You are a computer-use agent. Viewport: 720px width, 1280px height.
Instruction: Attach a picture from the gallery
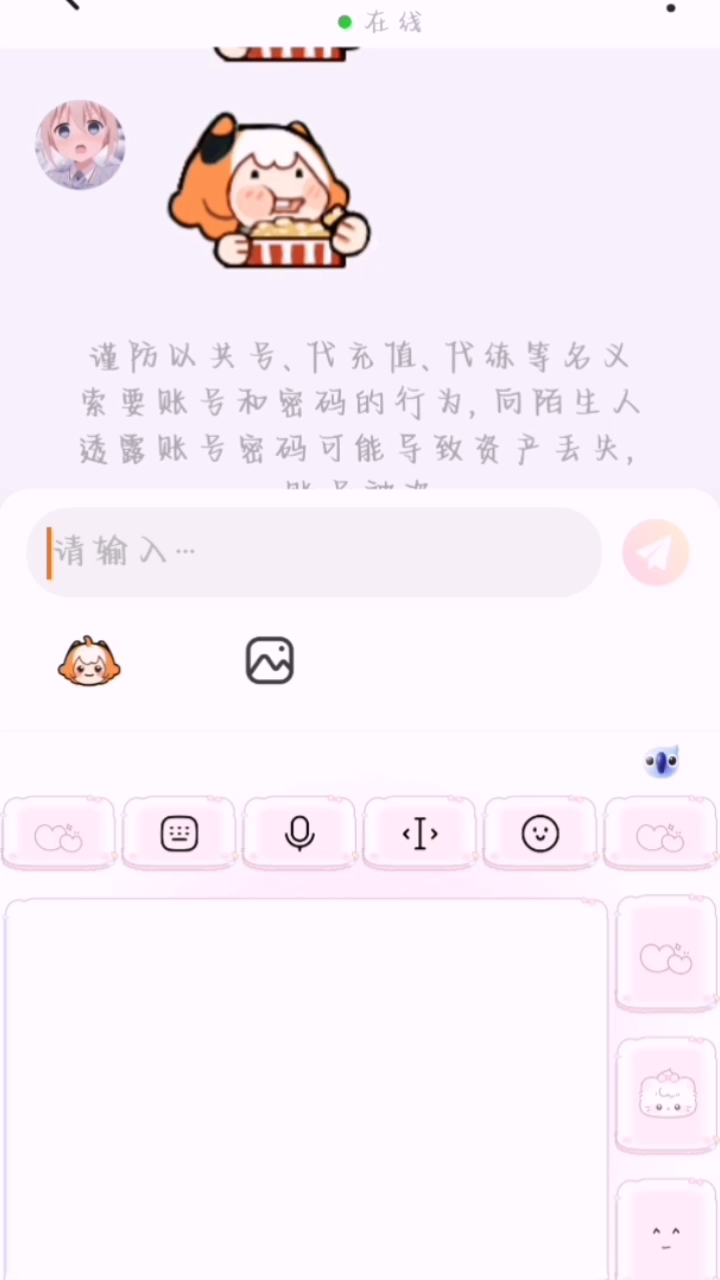pyautogui.click(x=270, y=661)
